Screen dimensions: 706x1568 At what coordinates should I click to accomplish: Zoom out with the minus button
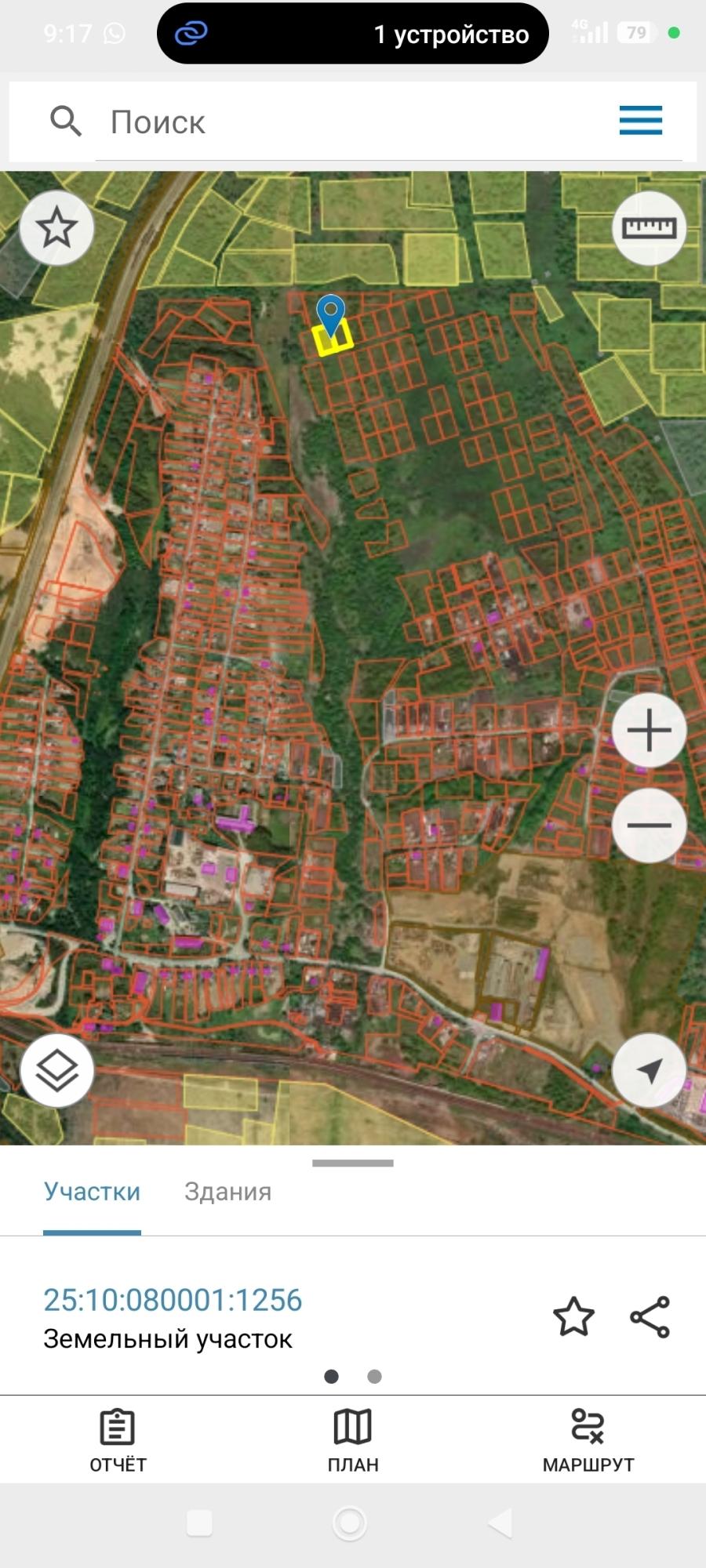649,825
